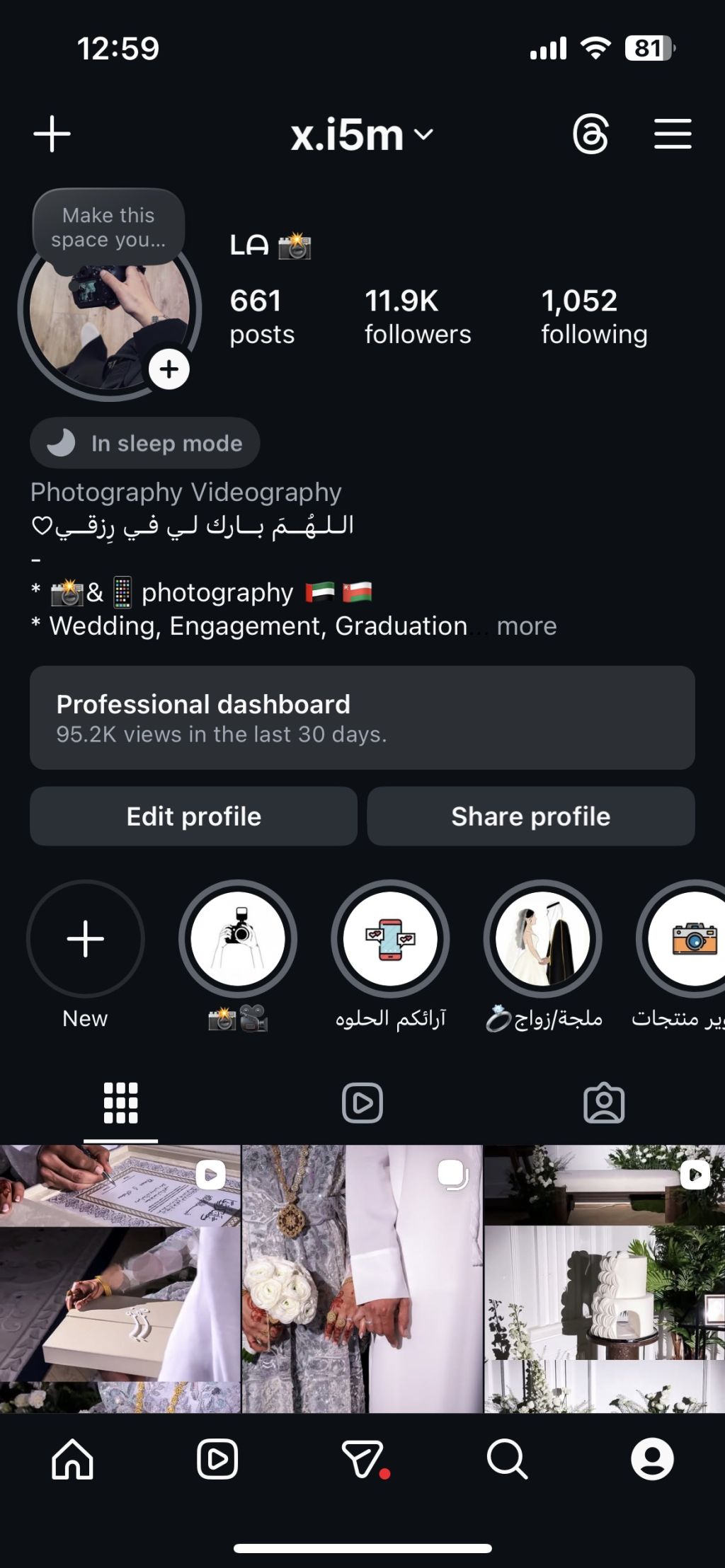This screenshot has width=725, height=1568.
Task: Open the آرائكم الحلوه highlight
Action: tap(390, 939)
